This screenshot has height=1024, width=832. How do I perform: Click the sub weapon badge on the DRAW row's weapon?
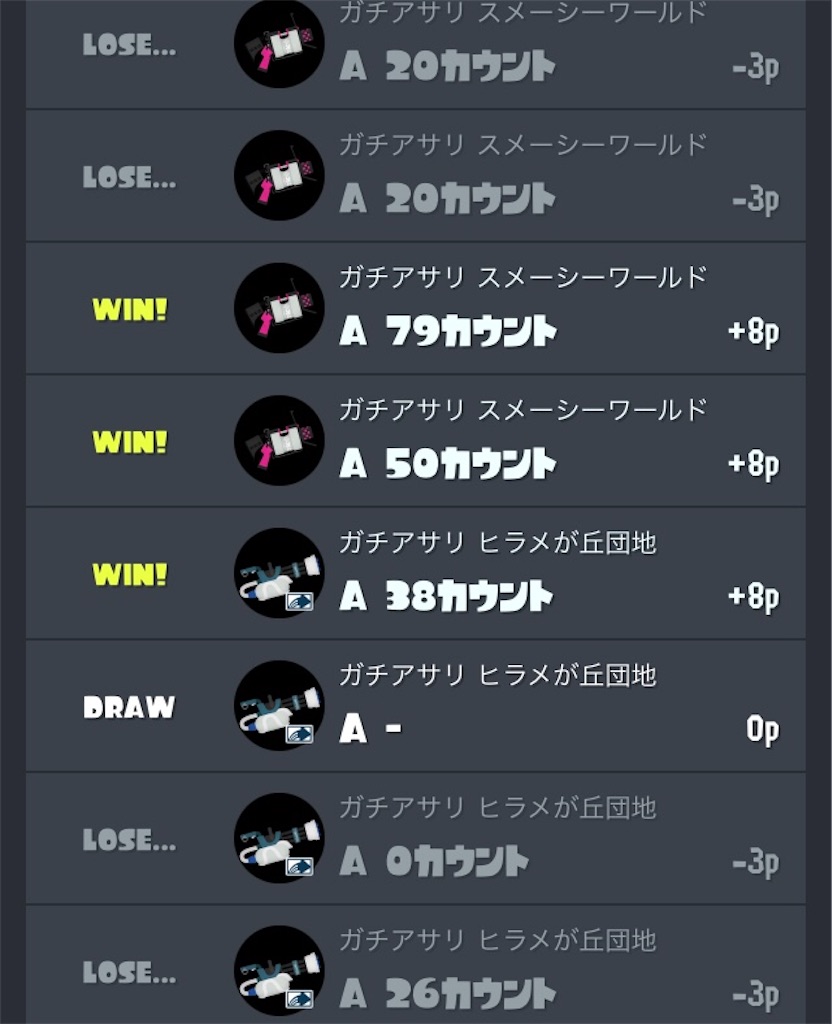tap(301, 733)
